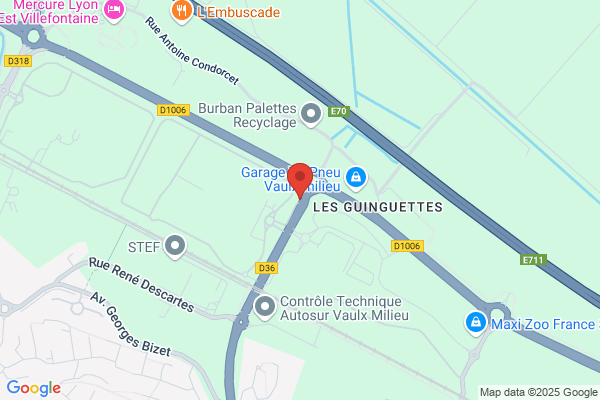The image size is (600, 400).
Task: Tap the Maxi Zoo France shop marker
Action: (x=476, y=323)
